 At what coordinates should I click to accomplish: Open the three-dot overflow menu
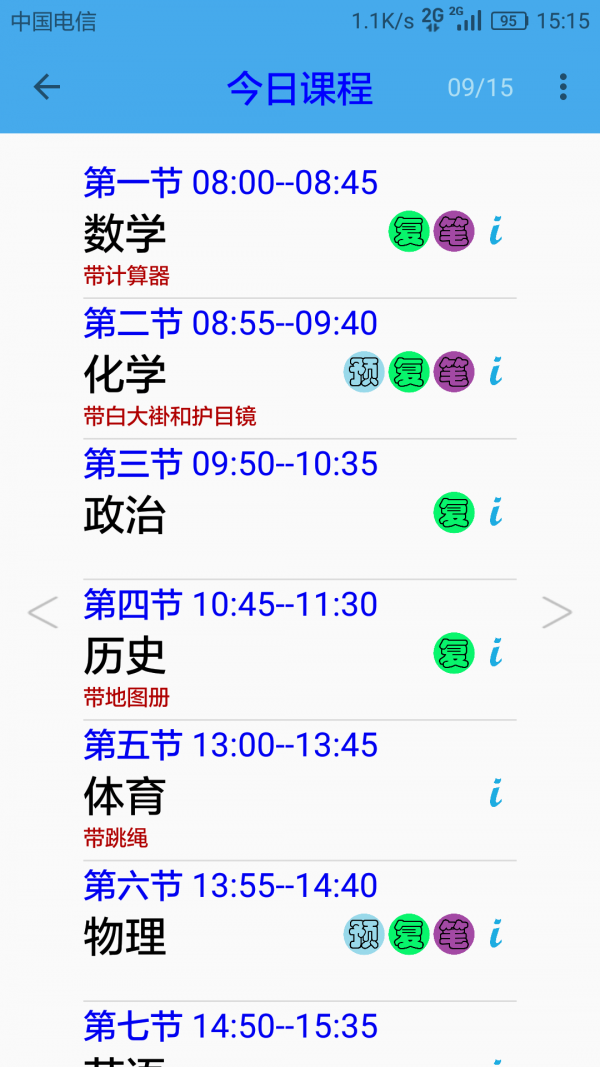coord(563,87)
